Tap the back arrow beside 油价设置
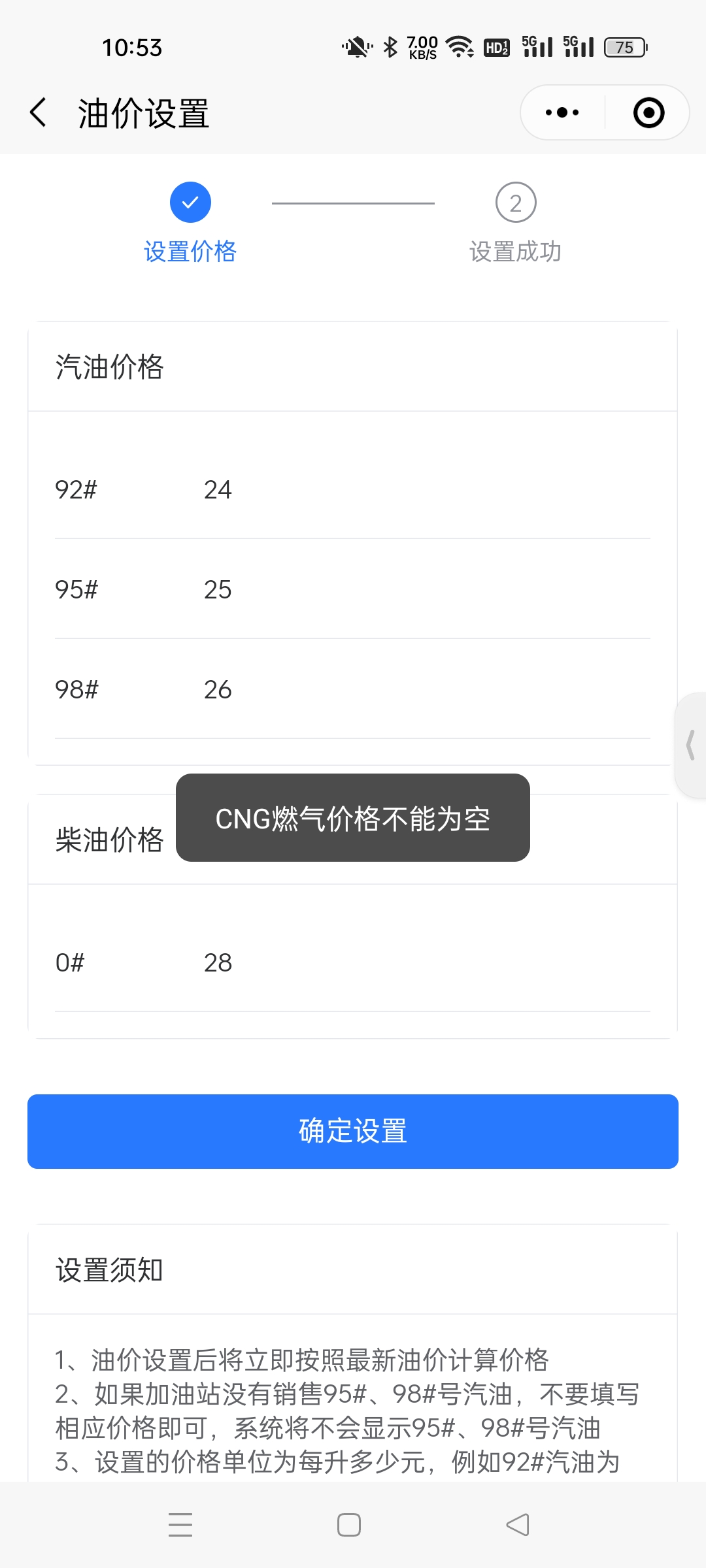 coord(37,112)
